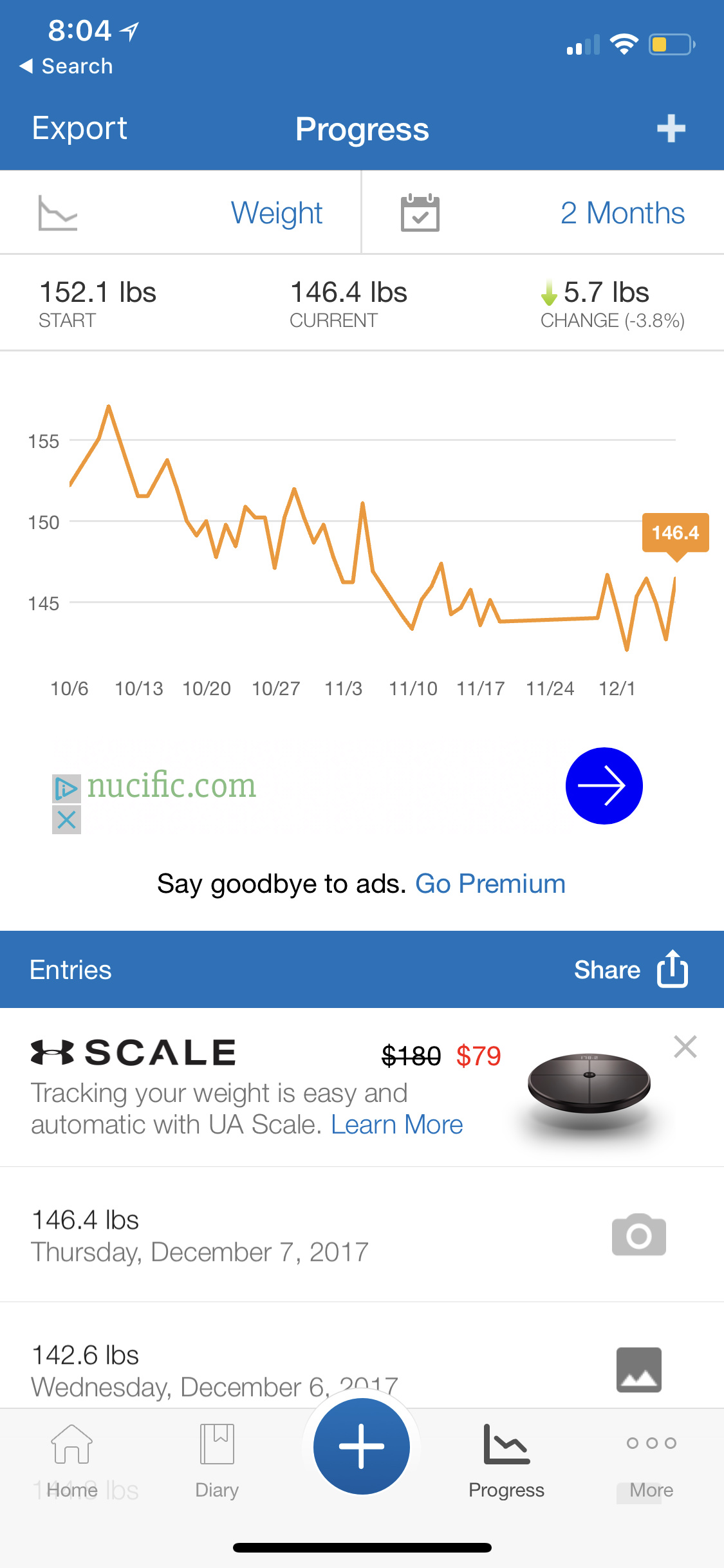Dismiss the UA Scale banner
This screenshot has height=1568, width=724.
pos(685,1047)
